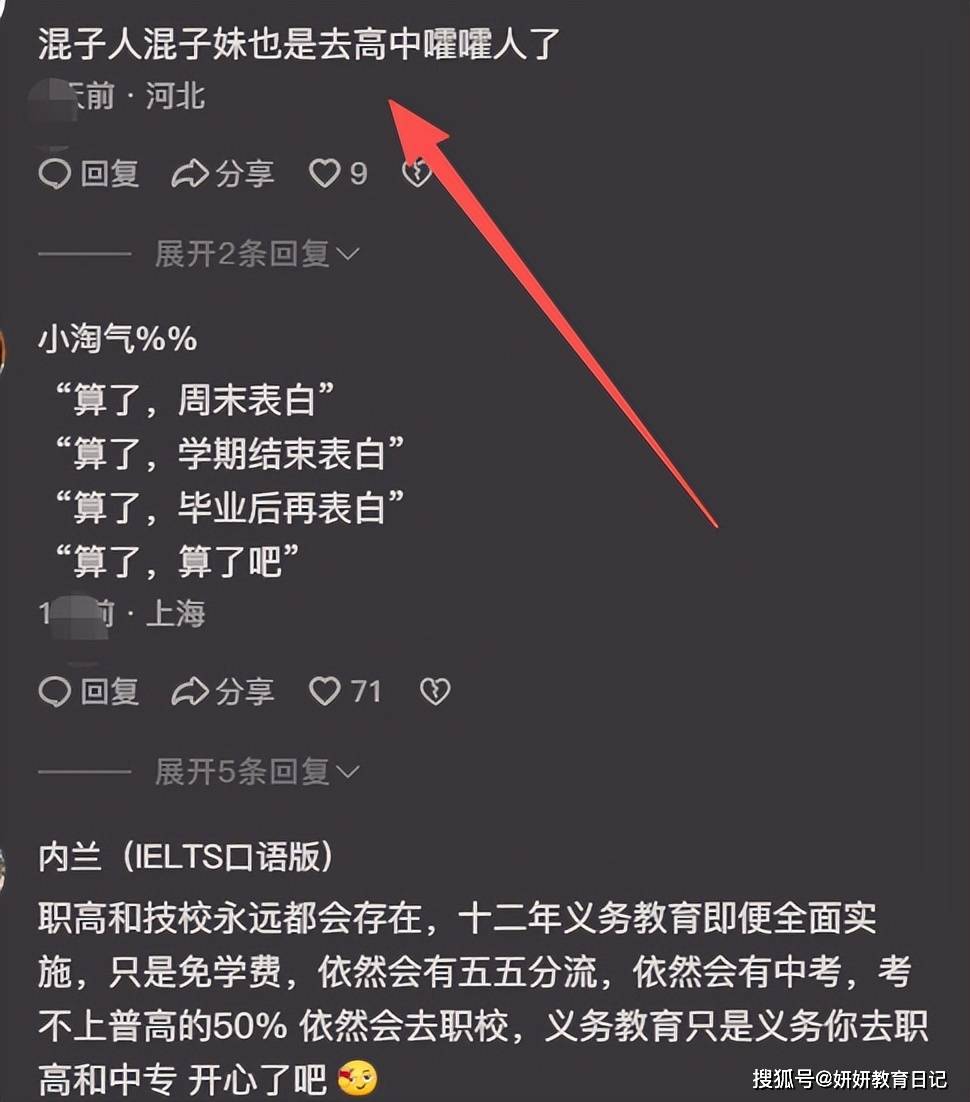Expand 展开2条回复 replies
This screenshot has width=970, height=1102.
[x=256, y=254]
